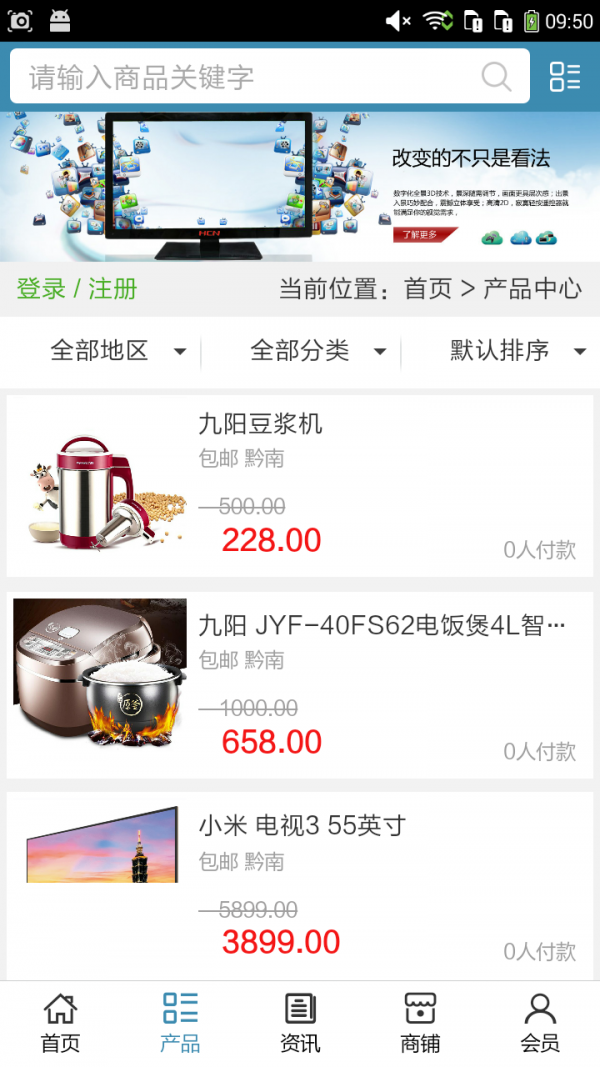The image size is (600, 1067).
Task: Select the 小米 电视3 55英寸 product
Action: click(x=300, y=886)
